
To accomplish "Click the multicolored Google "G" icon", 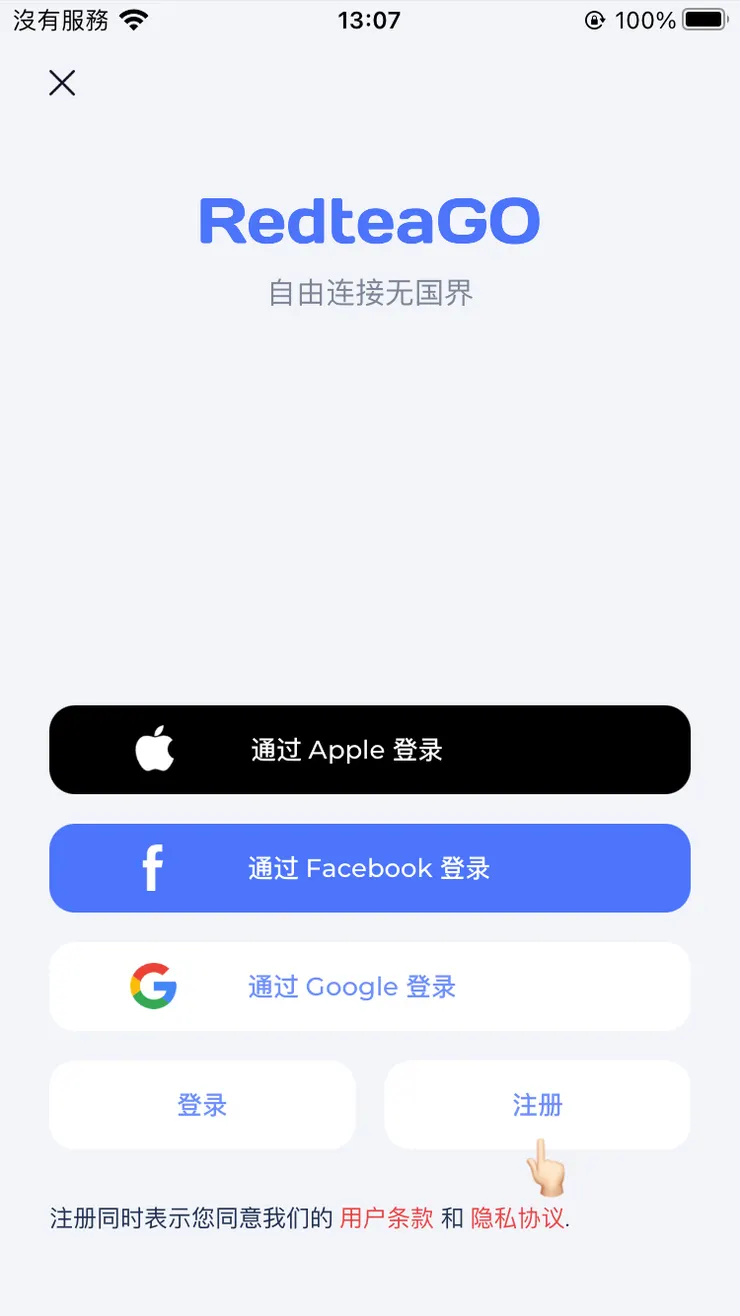I will click(x=154, y=986).
